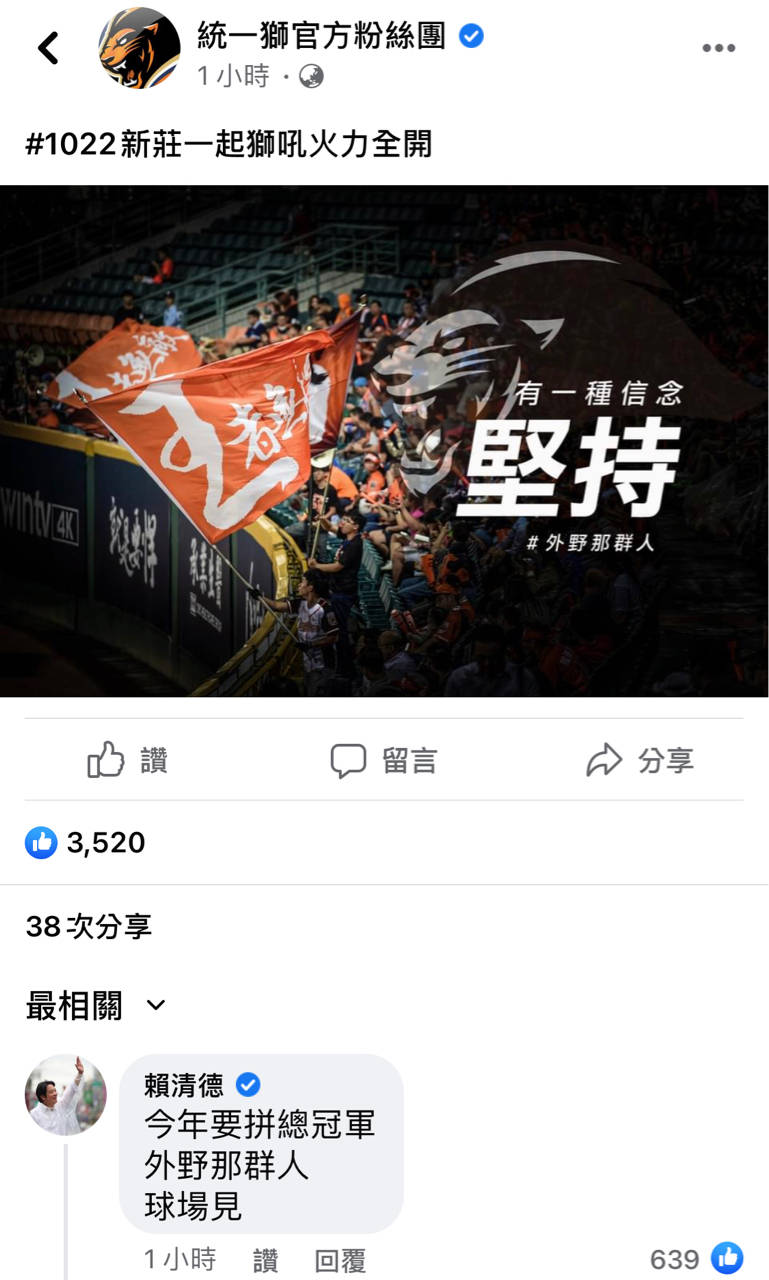Image resolution: width=769 pixels, height=1280 pixels.
Task: Open the 統一獅官方粉絲團 page avatar
Action: (139, 47)
